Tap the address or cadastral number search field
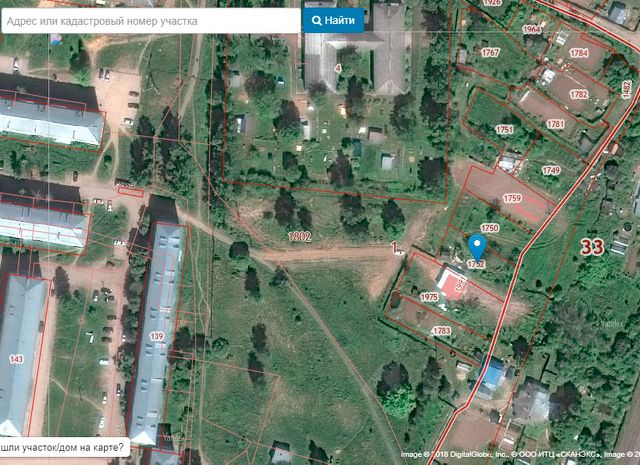The height and width of the screenshot is (465, 640). 150,20
